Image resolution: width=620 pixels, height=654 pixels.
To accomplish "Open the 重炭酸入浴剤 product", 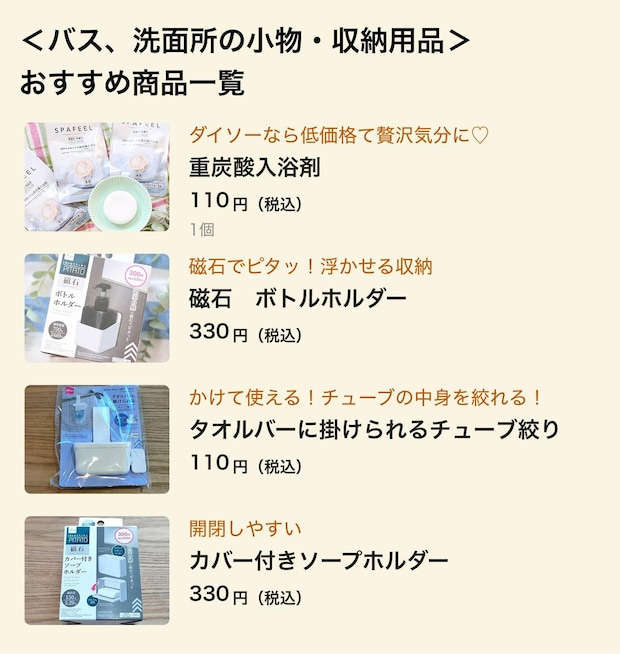I will (254, 167).
